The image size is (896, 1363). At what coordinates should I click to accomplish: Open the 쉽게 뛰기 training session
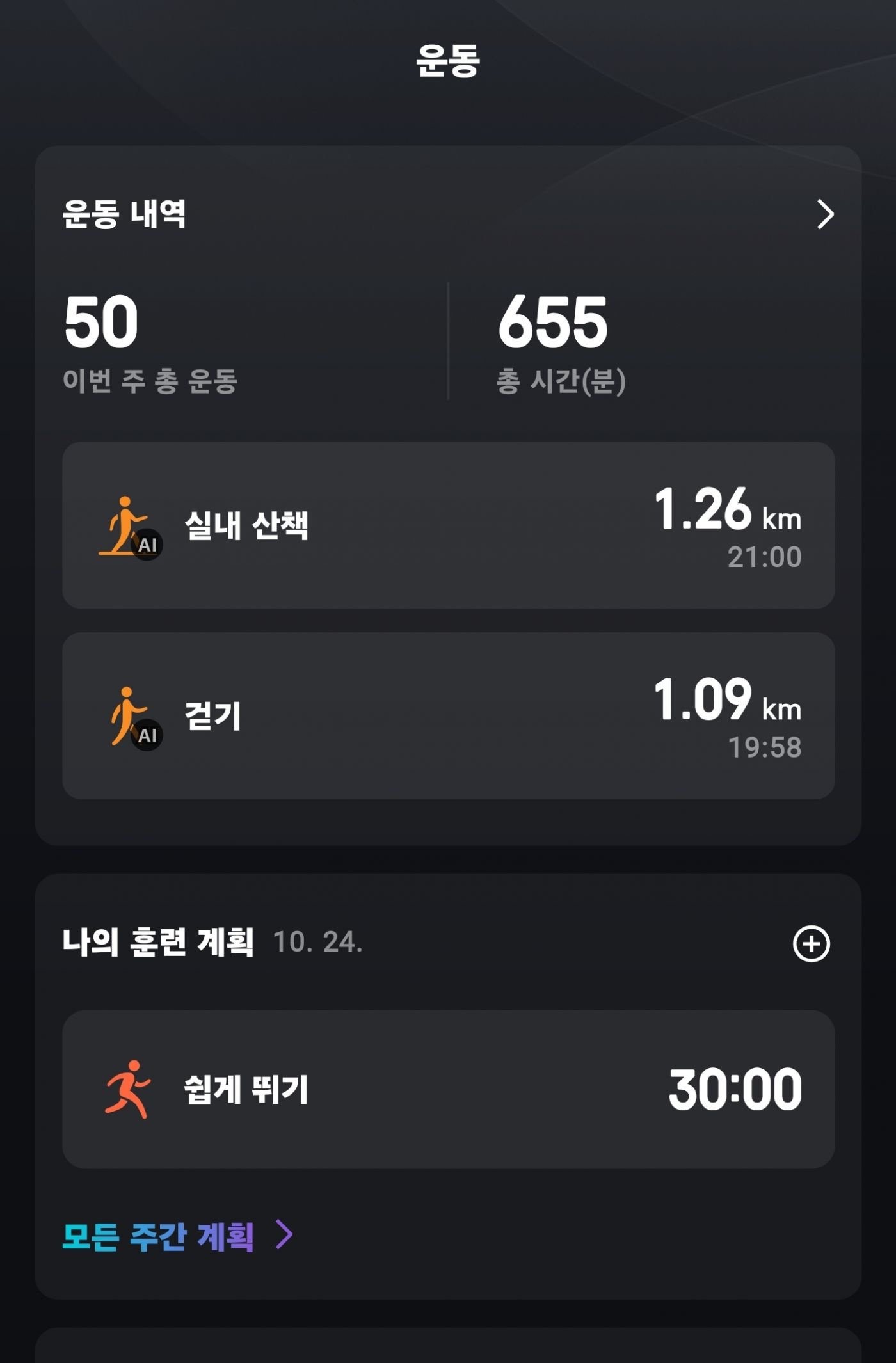(448, 1089)
